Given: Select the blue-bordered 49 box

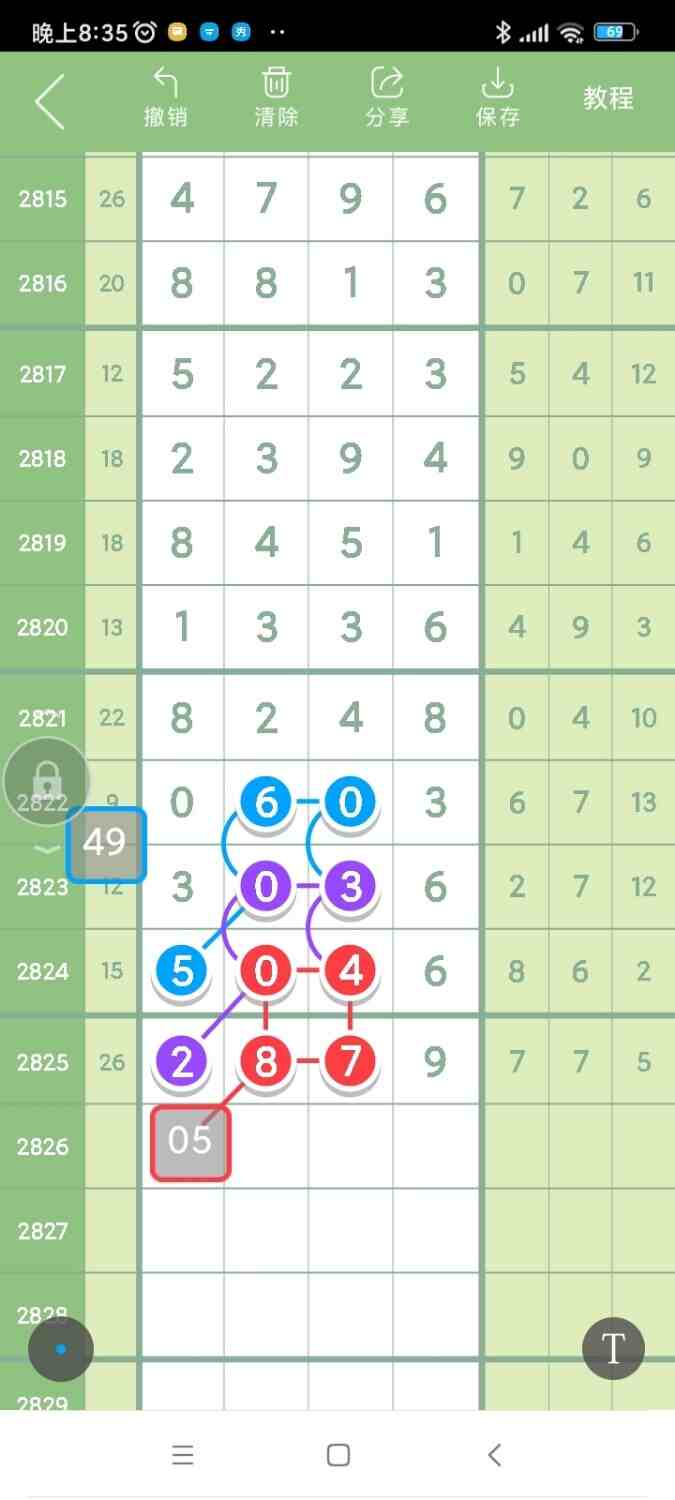Looking at the screenshot, I should click(x=106, y=844).
